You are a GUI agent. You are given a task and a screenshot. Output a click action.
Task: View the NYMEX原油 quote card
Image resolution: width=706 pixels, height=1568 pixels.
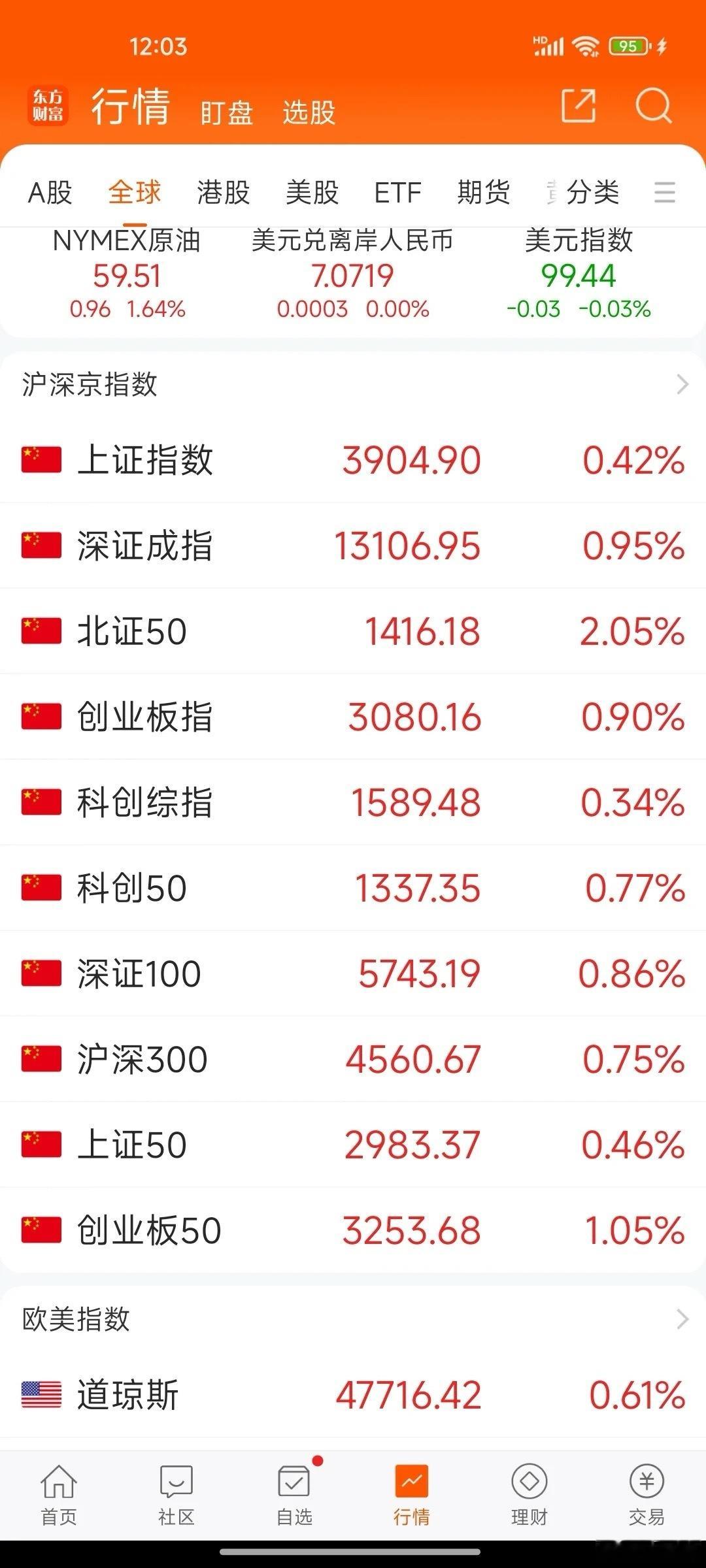(127, 274)
